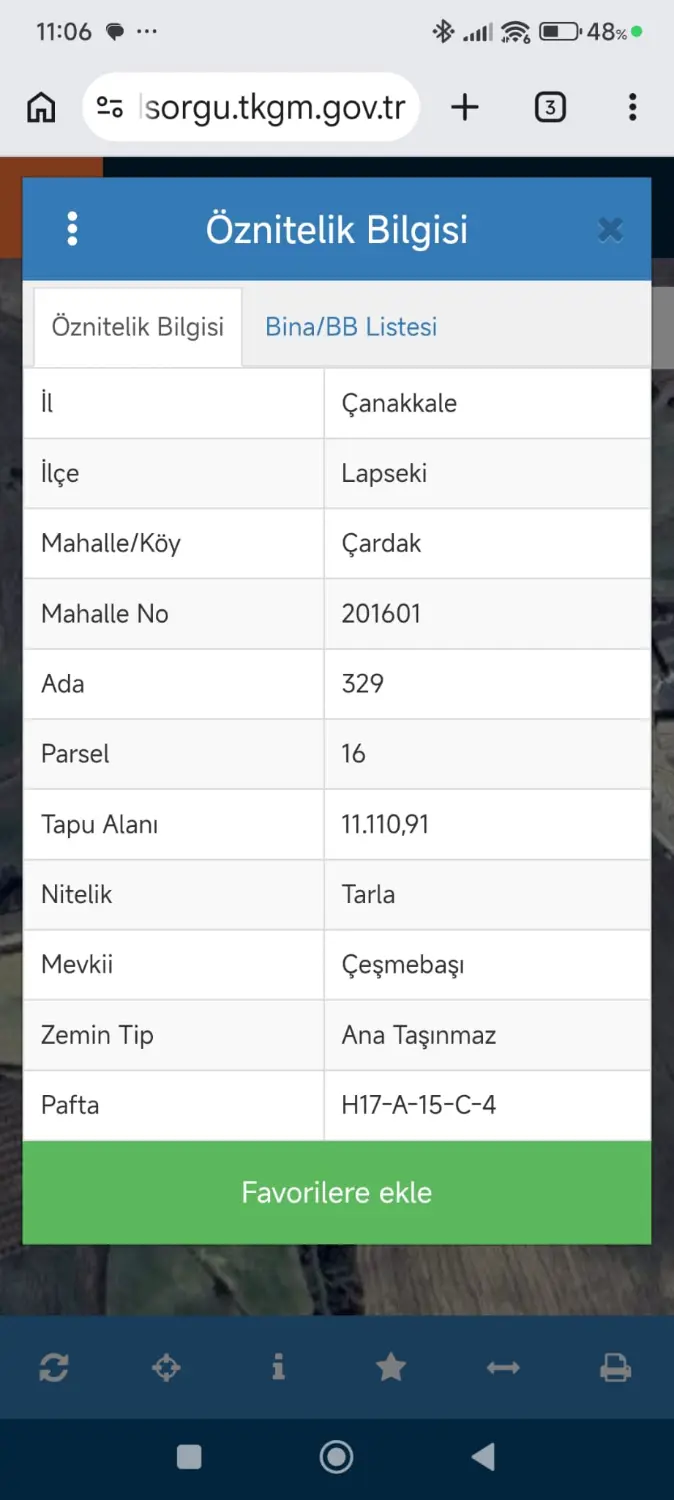This screenshot has height=1500, width=674.
Task: Close the Öznitelik Bilgisi dialog
Action: click(610, 230)
